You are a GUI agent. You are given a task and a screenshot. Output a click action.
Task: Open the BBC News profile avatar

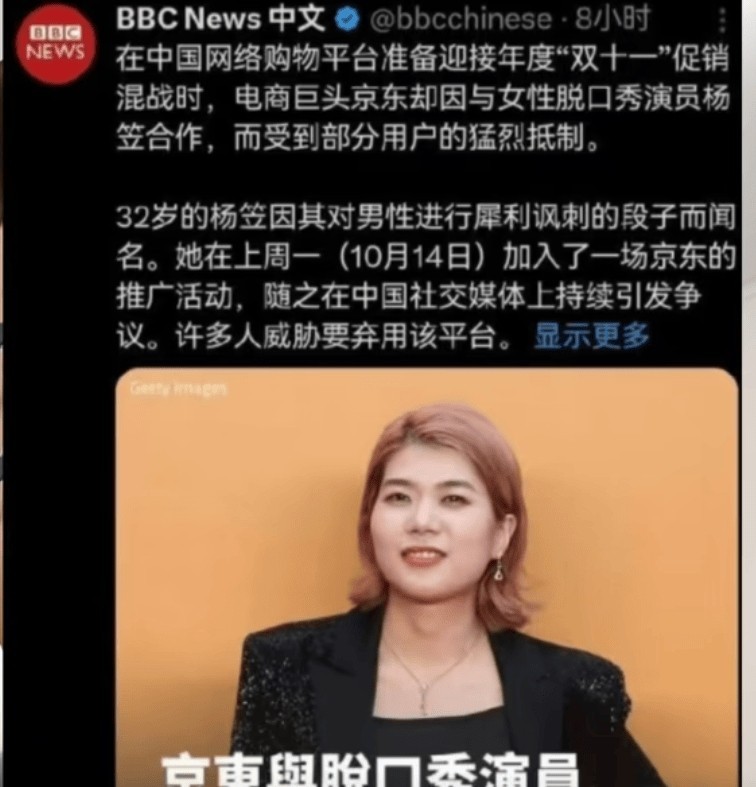(x=56, y=43)
